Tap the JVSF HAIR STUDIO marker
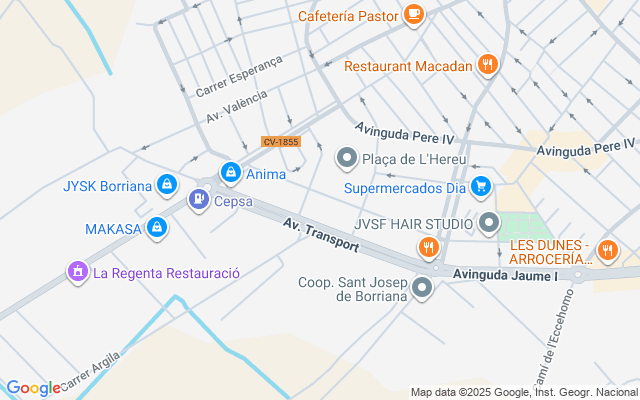This screenshot has width=640, height=400. [x=489, y=223]
